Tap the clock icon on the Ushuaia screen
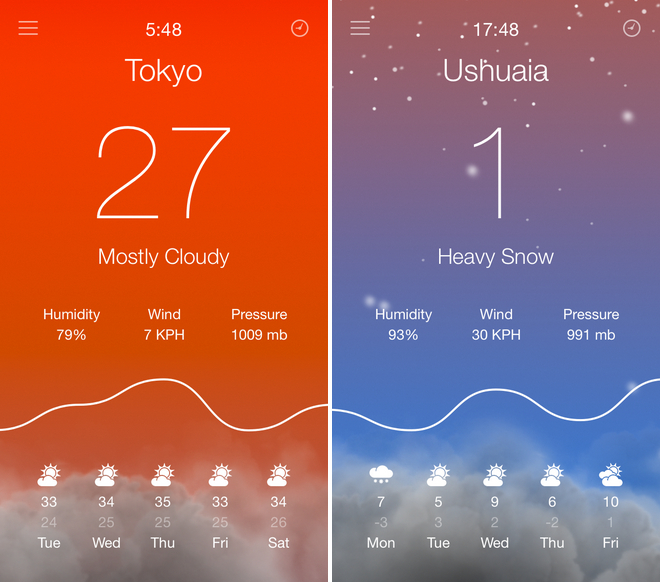The image size is (660, 582). (631, 28)
